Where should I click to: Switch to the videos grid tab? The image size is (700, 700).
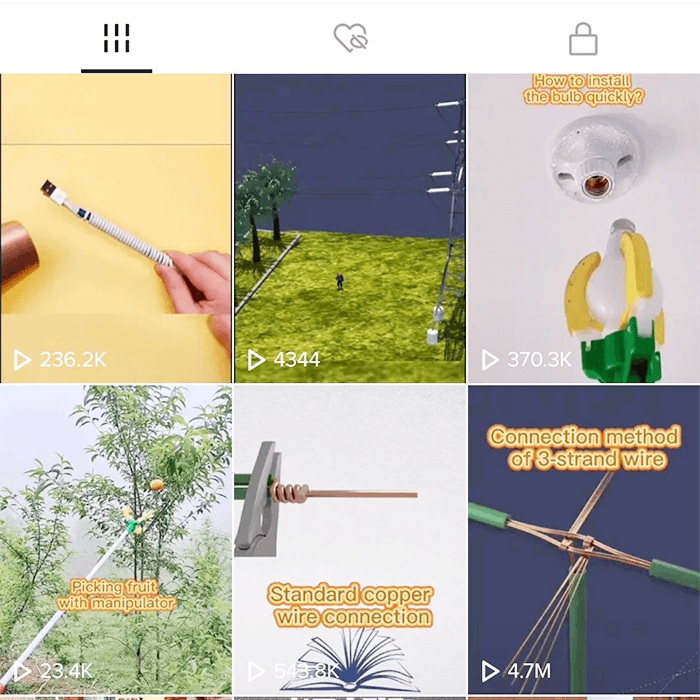116,39
